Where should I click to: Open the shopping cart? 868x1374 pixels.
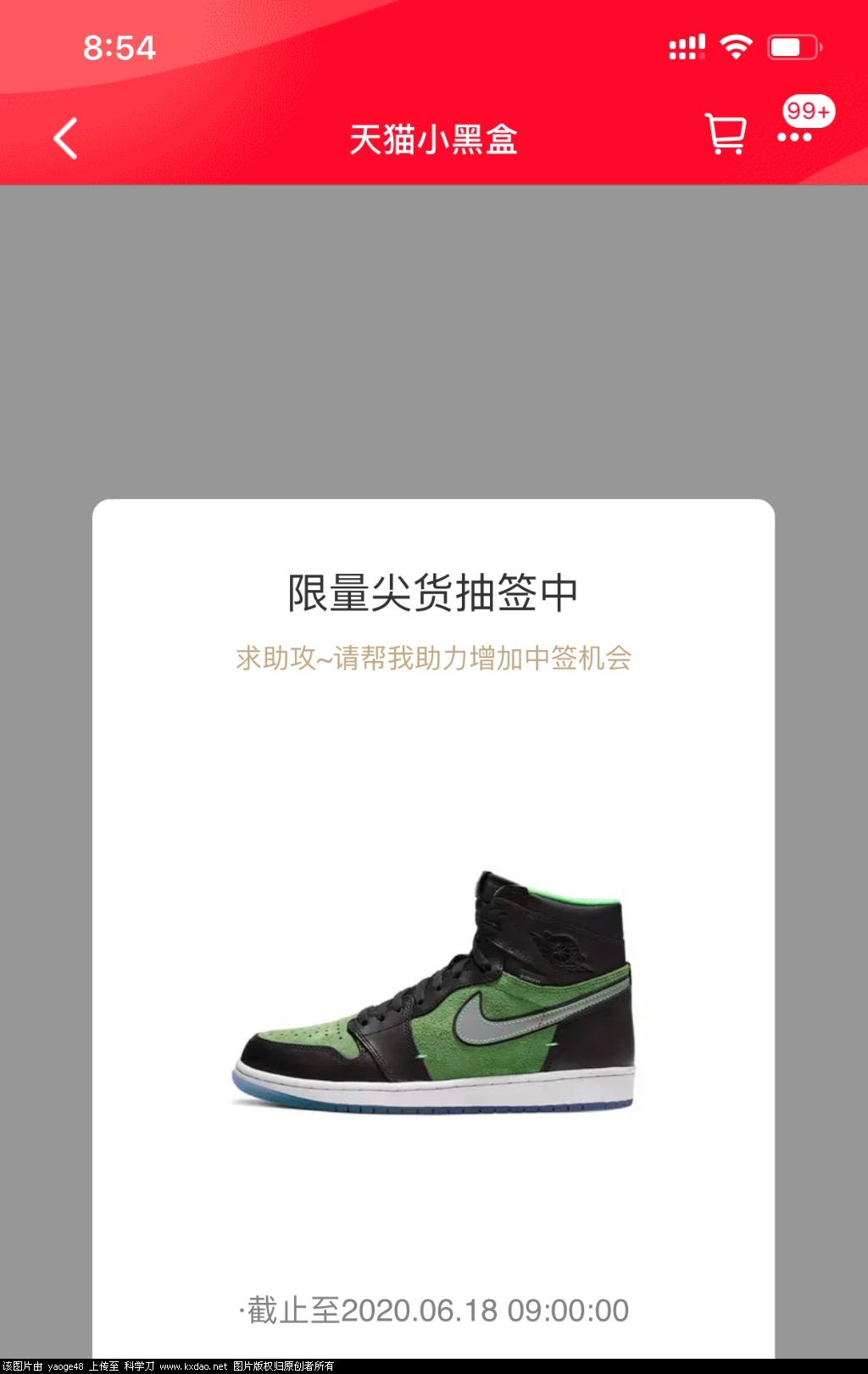click(726, 135)
